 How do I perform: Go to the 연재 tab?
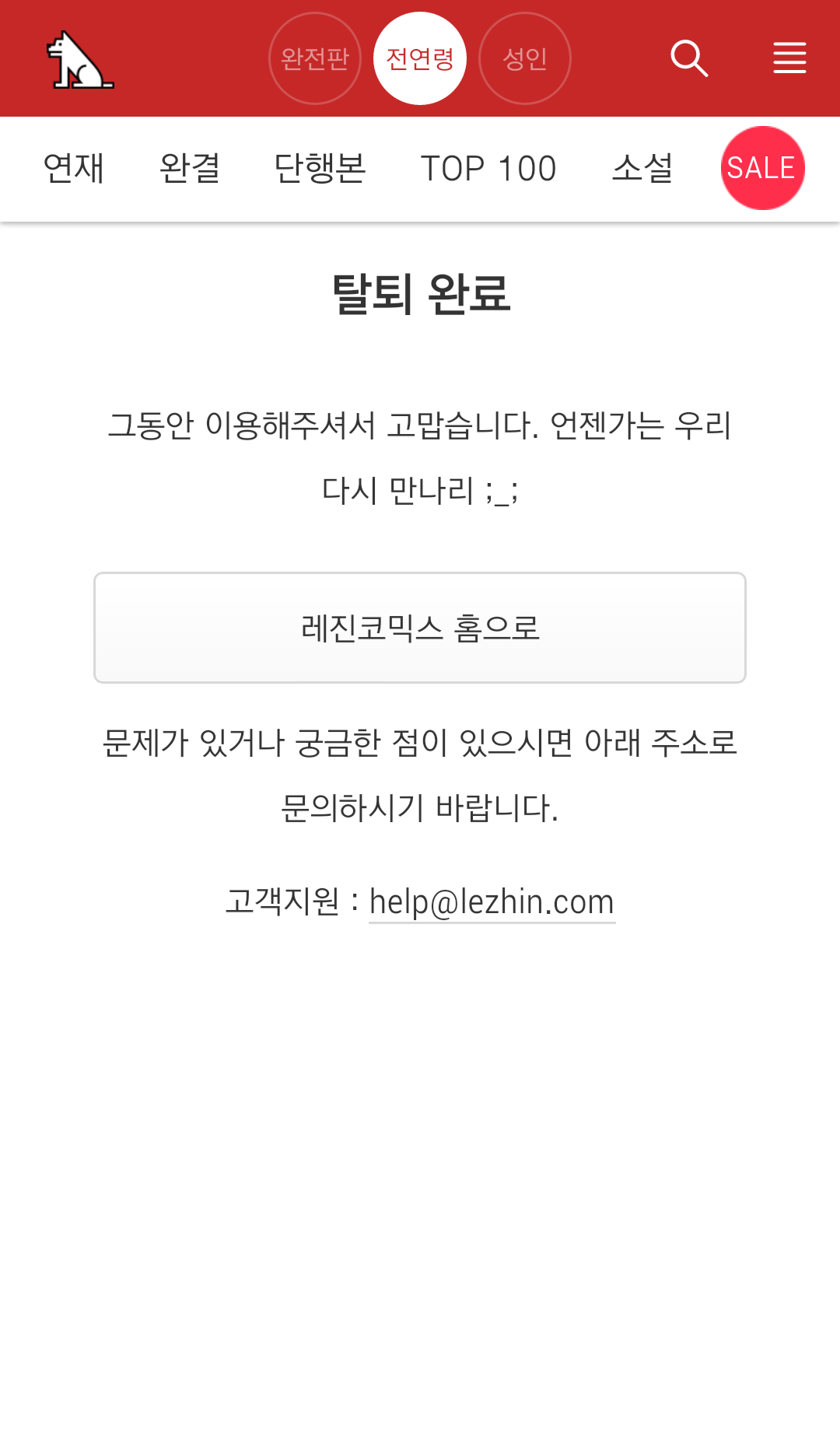click(74, 168)
